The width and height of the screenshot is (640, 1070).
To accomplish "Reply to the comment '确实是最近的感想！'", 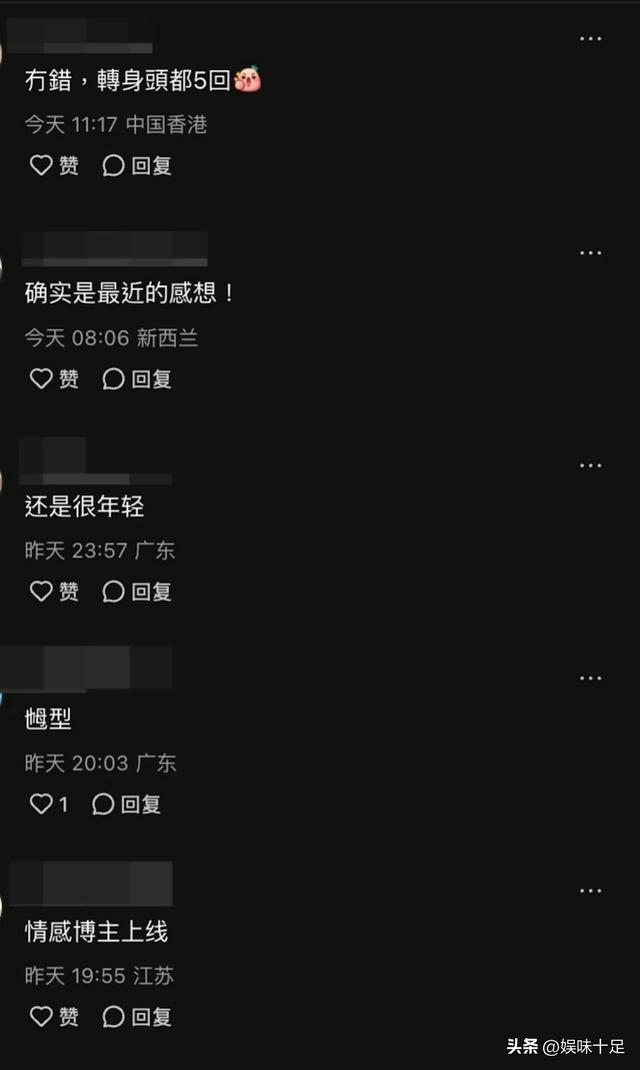I will click(138, 379).
